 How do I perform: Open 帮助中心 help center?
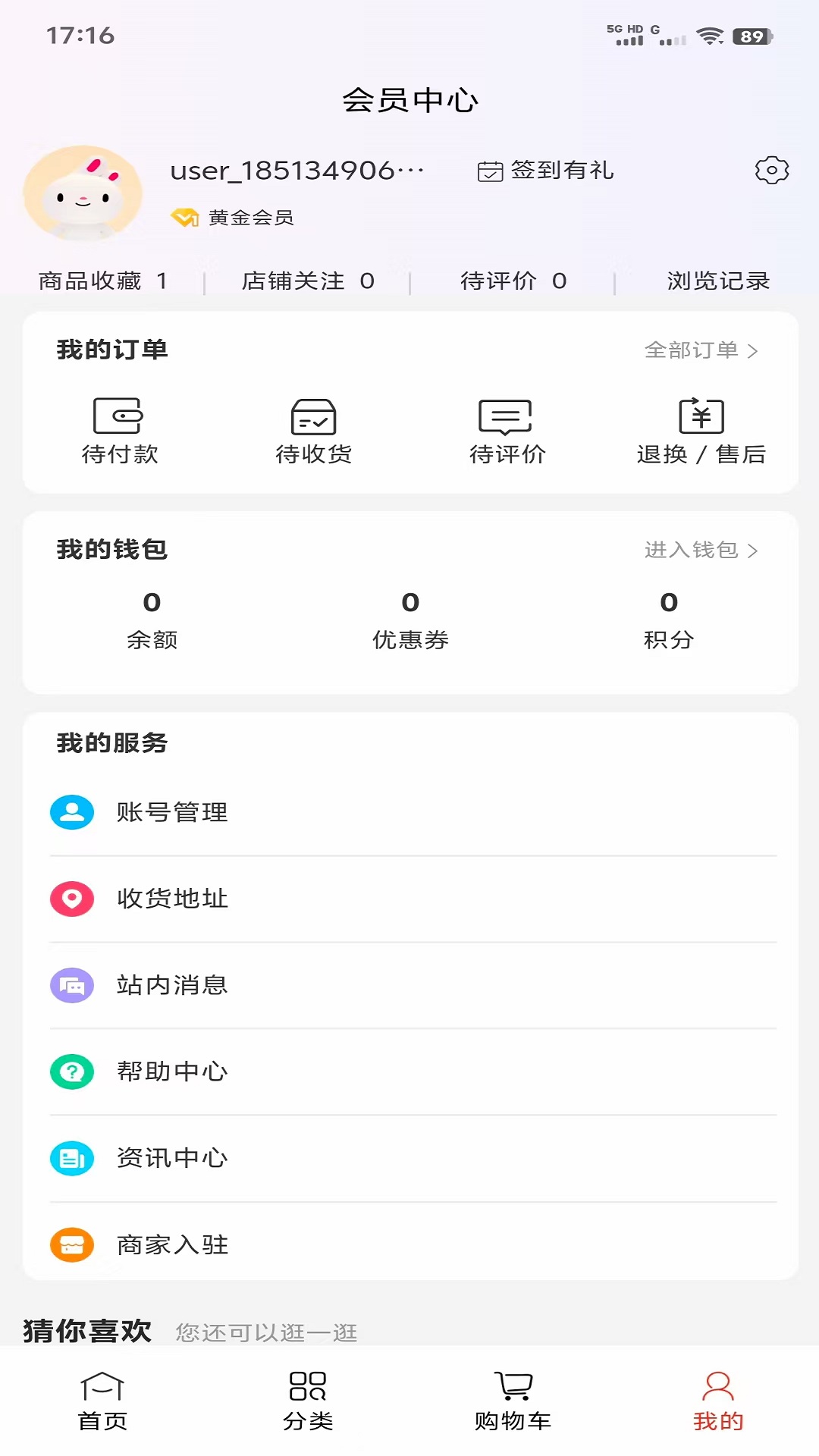tap(172, 1072)
